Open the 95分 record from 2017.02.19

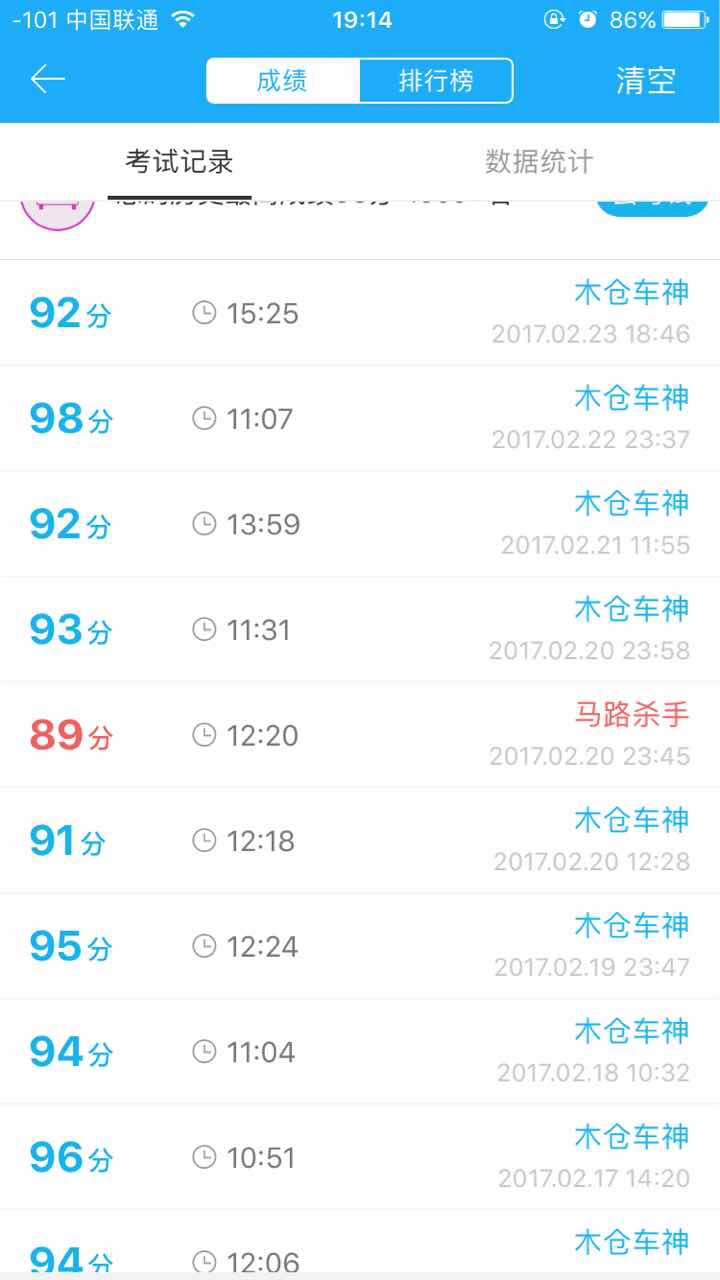point(360,946)
